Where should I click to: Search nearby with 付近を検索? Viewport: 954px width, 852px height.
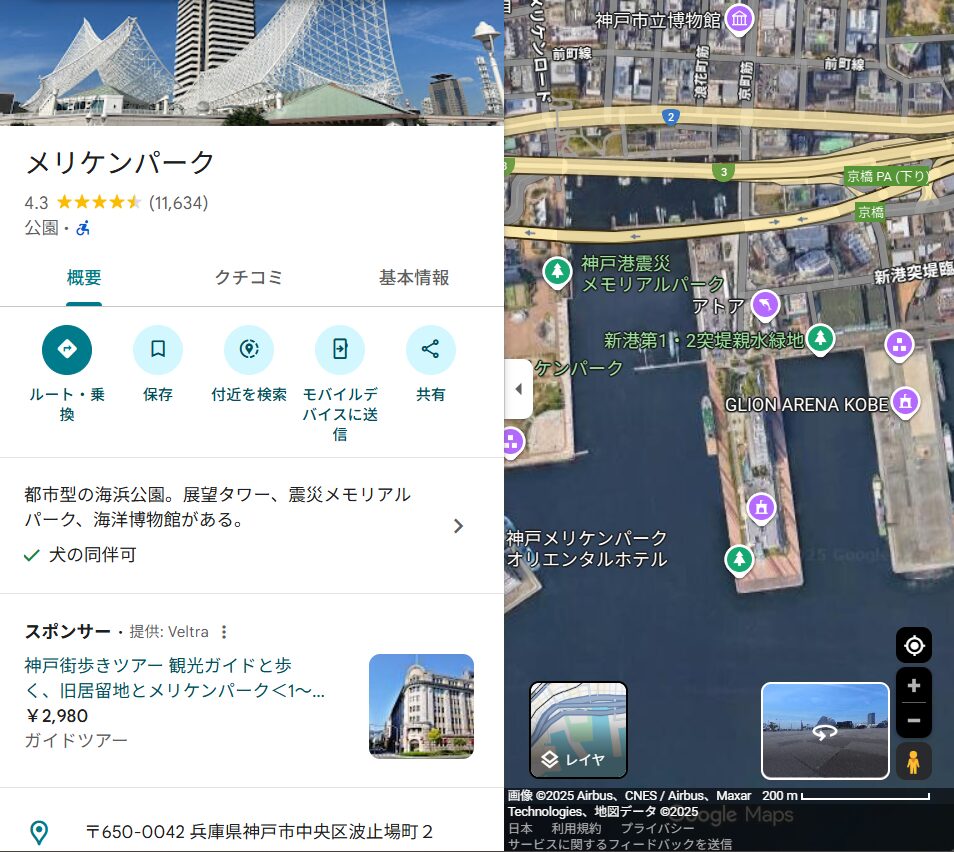click(249, 350)
